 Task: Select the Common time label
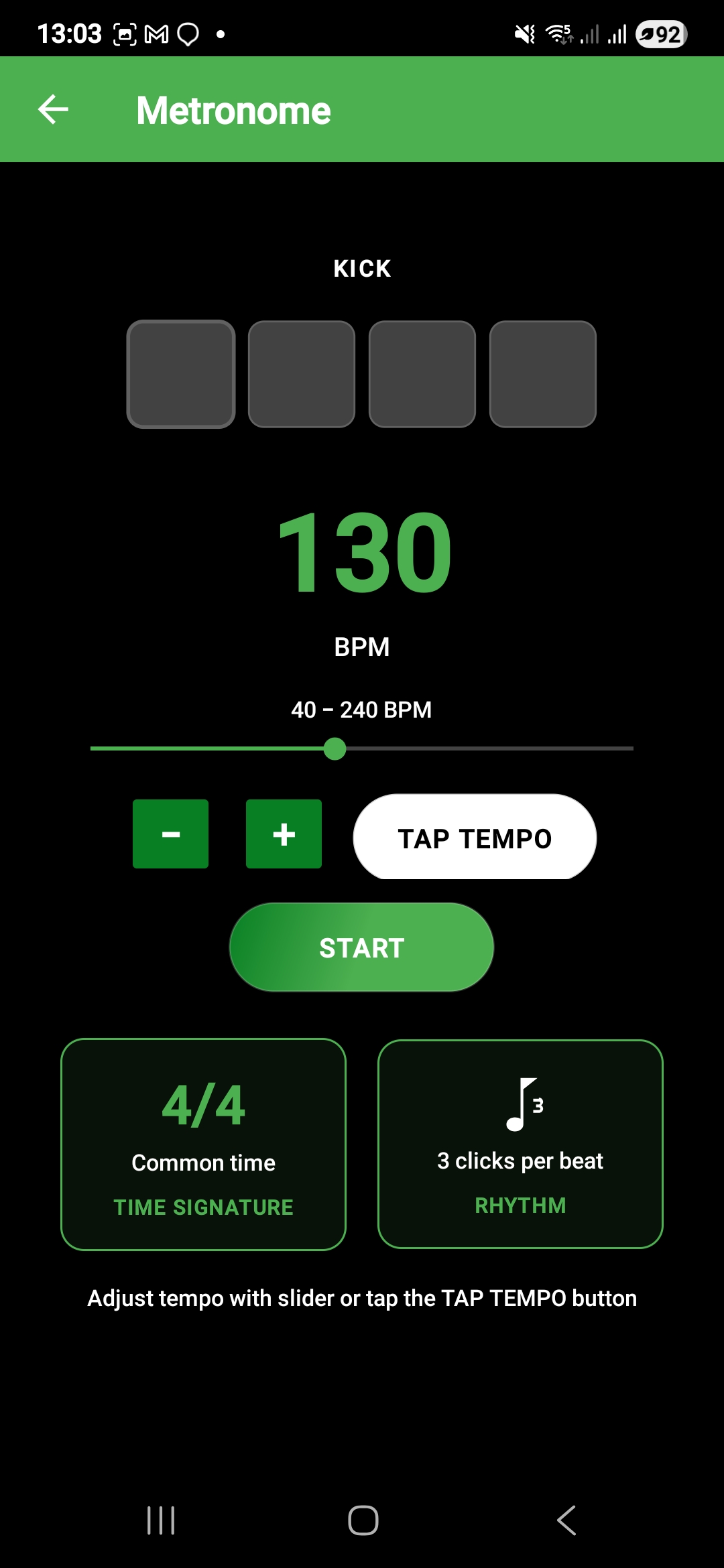click(203, 1163)
